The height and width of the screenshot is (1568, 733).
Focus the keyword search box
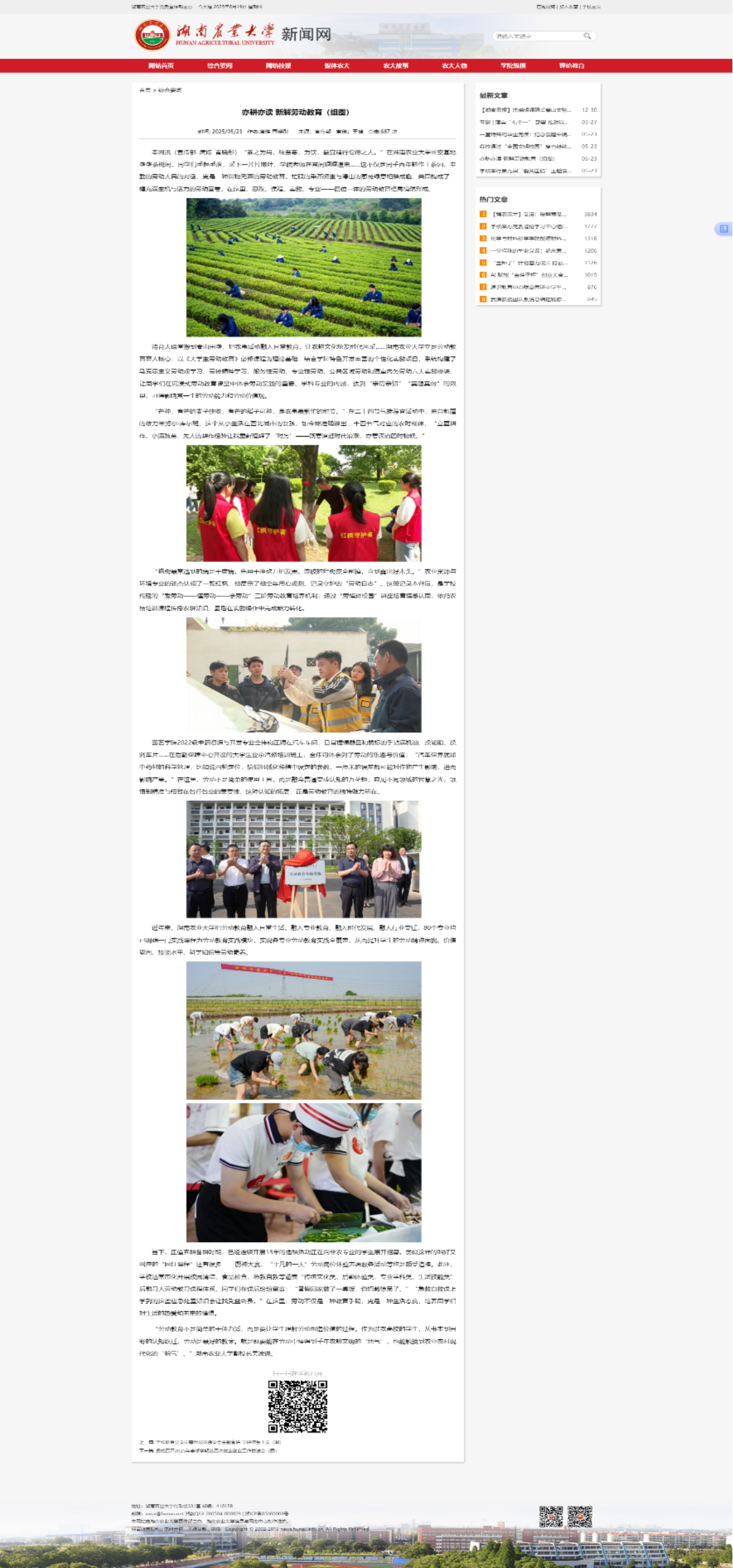(537, 36)
